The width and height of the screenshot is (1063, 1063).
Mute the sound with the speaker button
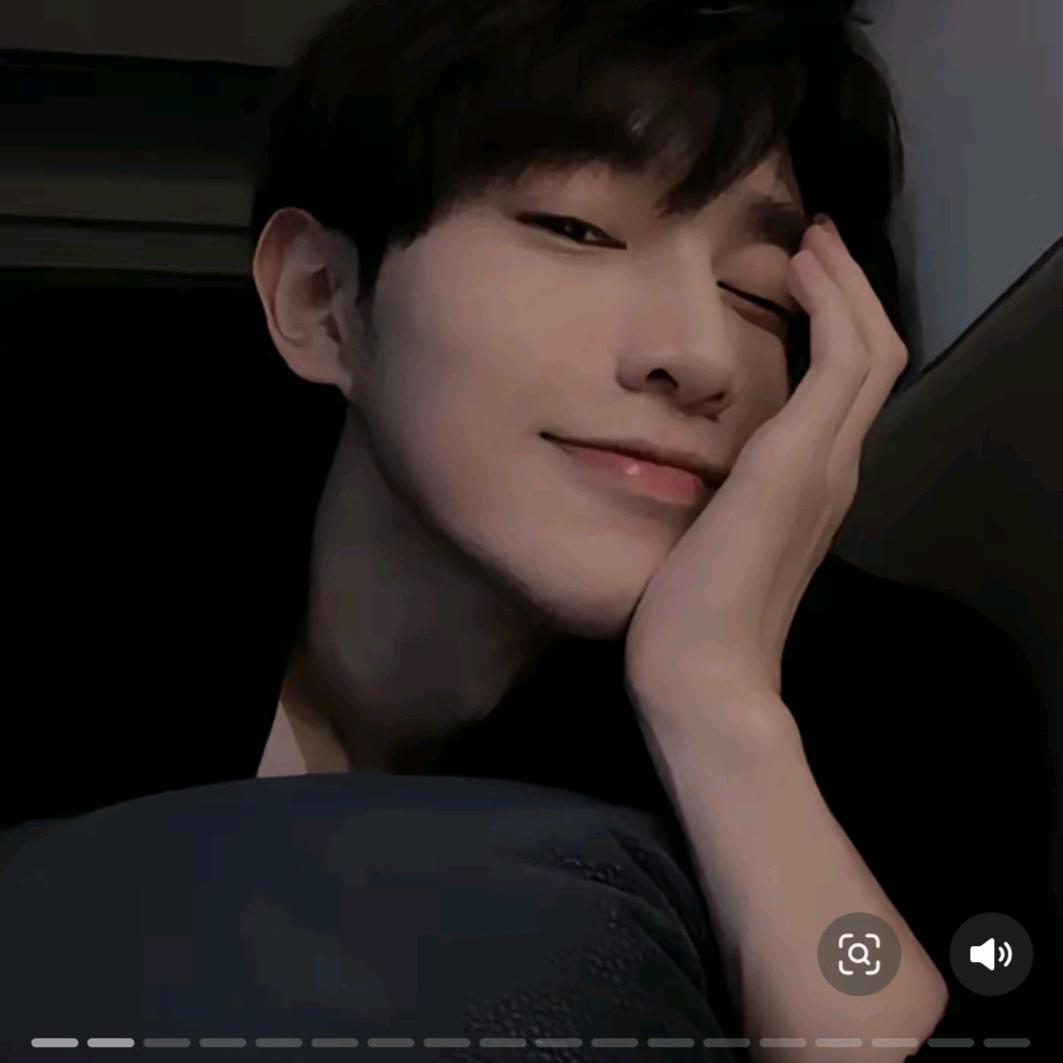coord(990,953)
